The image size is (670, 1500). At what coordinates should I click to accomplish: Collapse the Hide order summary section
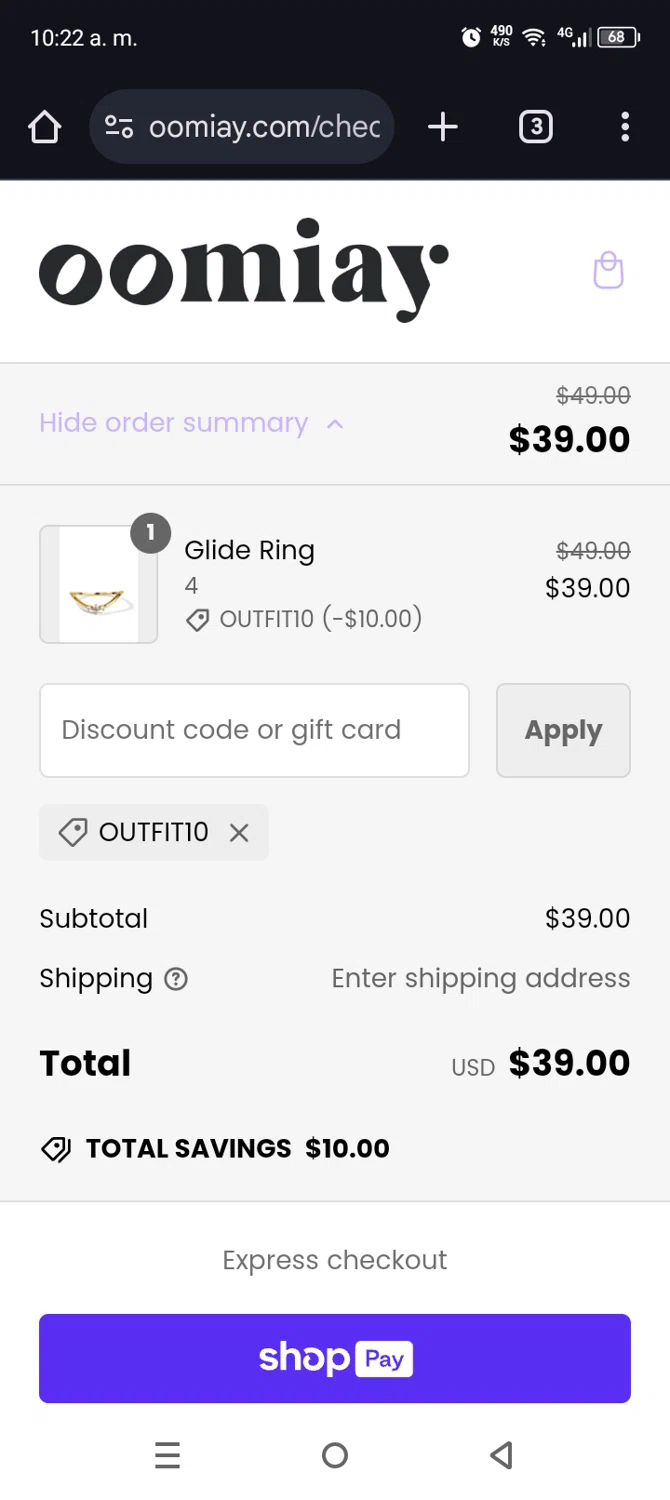(190, 423)
